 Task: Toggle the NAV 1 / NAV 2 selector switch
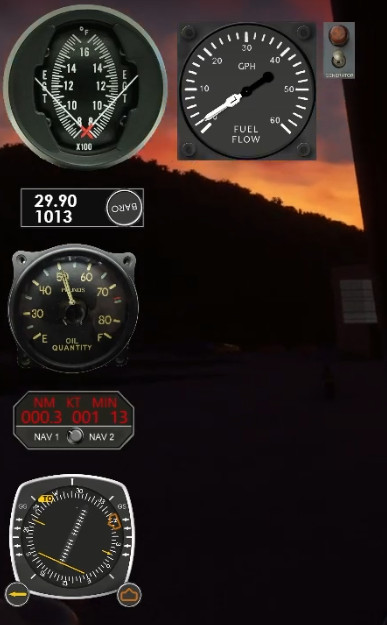pyautogui.click(x=75, y=436)
